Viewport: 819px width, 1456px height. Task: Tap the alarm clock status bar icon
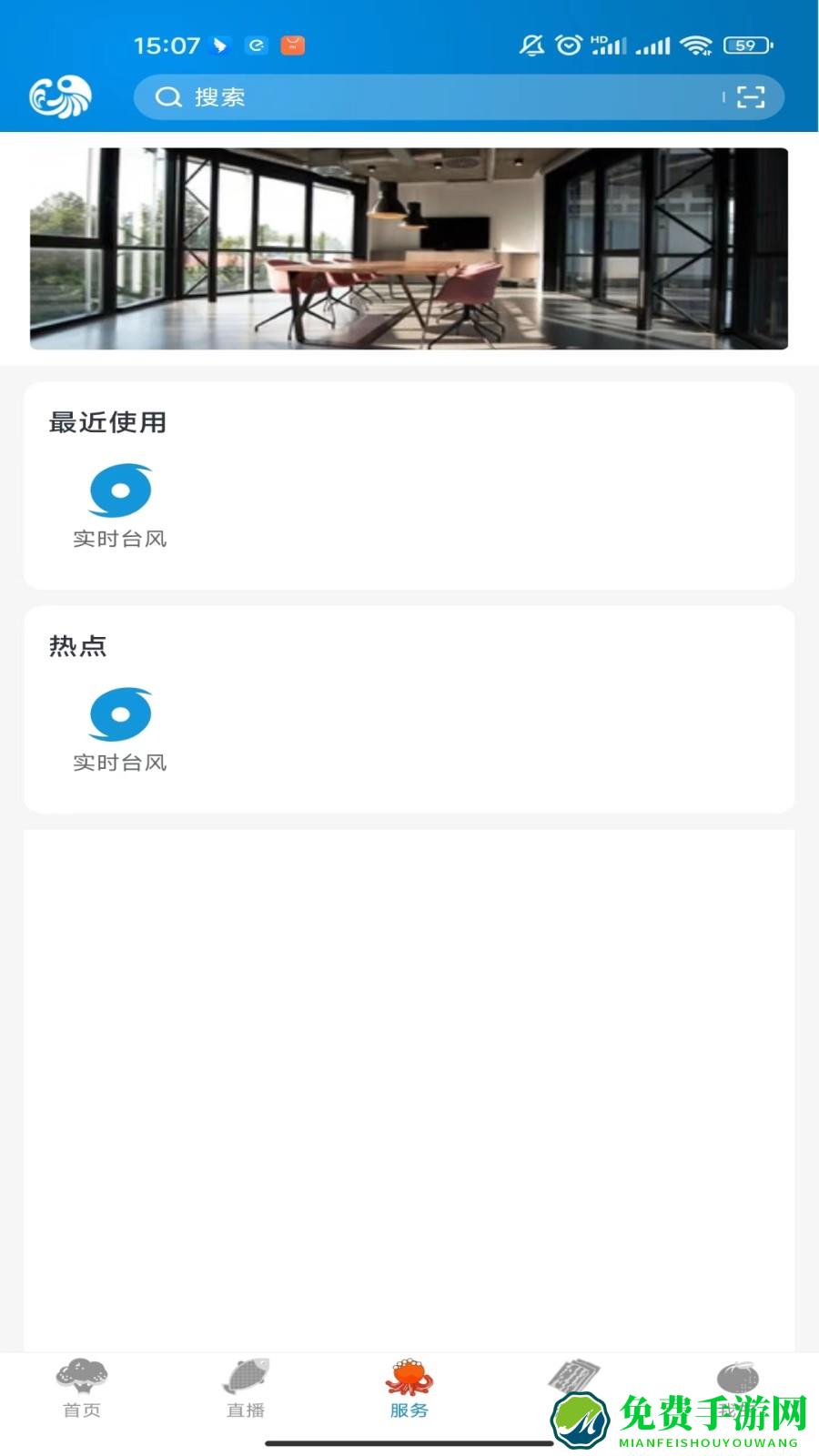[x=567, y=44]
